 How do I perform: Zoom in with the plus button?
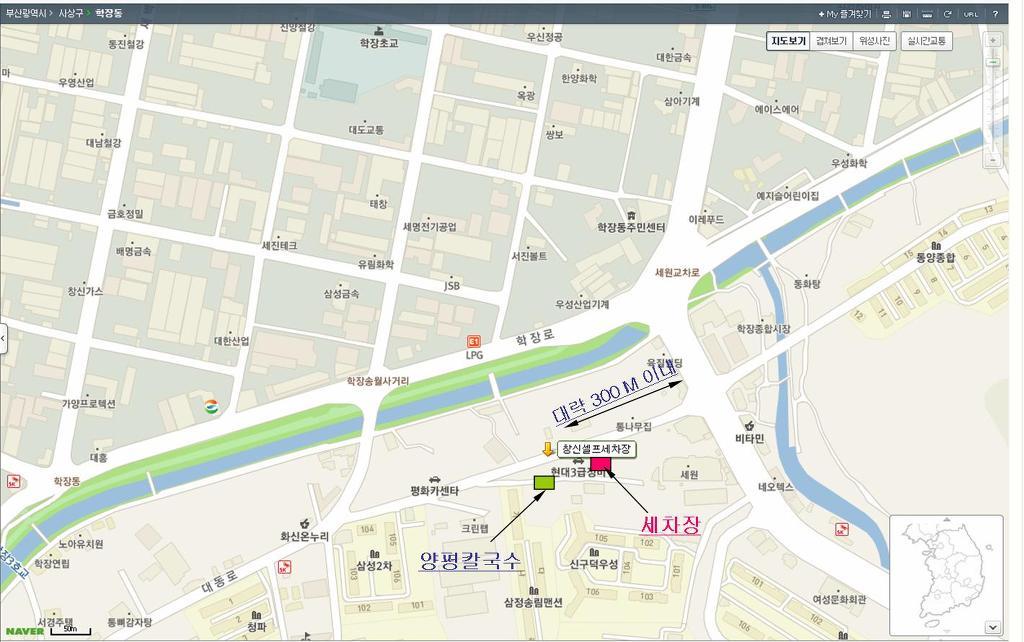click(992, 41)
